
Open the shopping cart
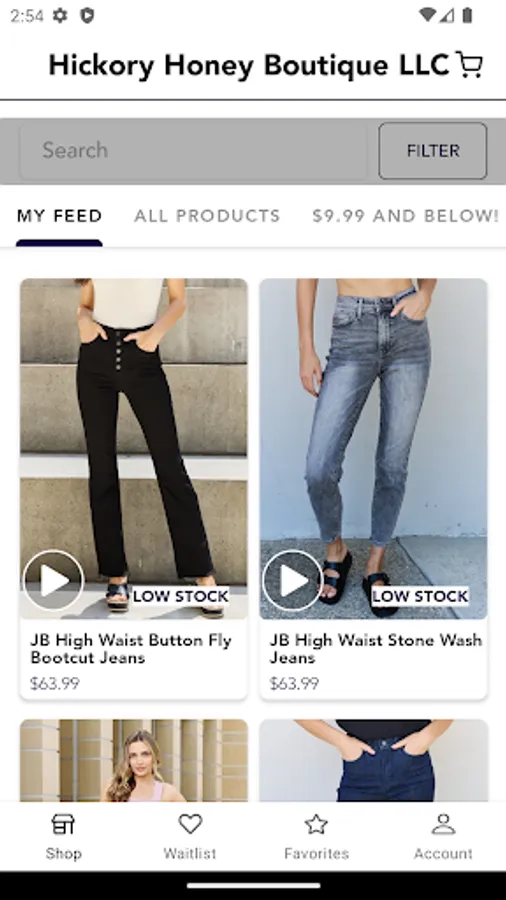(469, 64)
